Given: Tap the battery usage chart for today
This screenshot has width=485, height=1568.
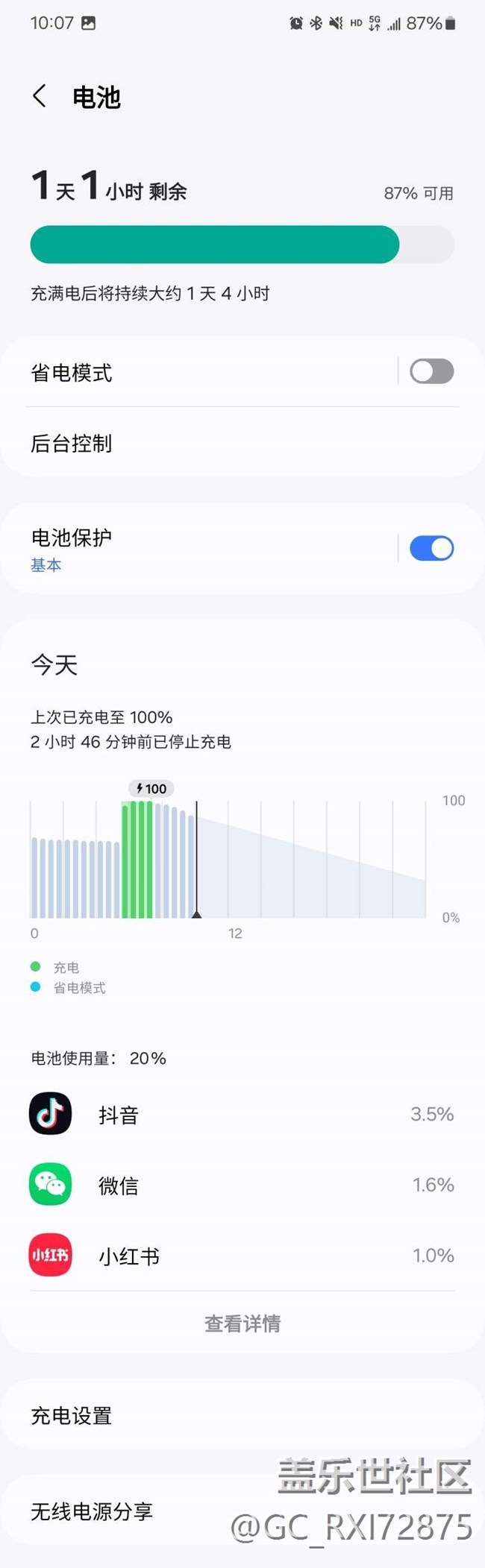Looking at the screenshot, I should [x=228, y=857].
